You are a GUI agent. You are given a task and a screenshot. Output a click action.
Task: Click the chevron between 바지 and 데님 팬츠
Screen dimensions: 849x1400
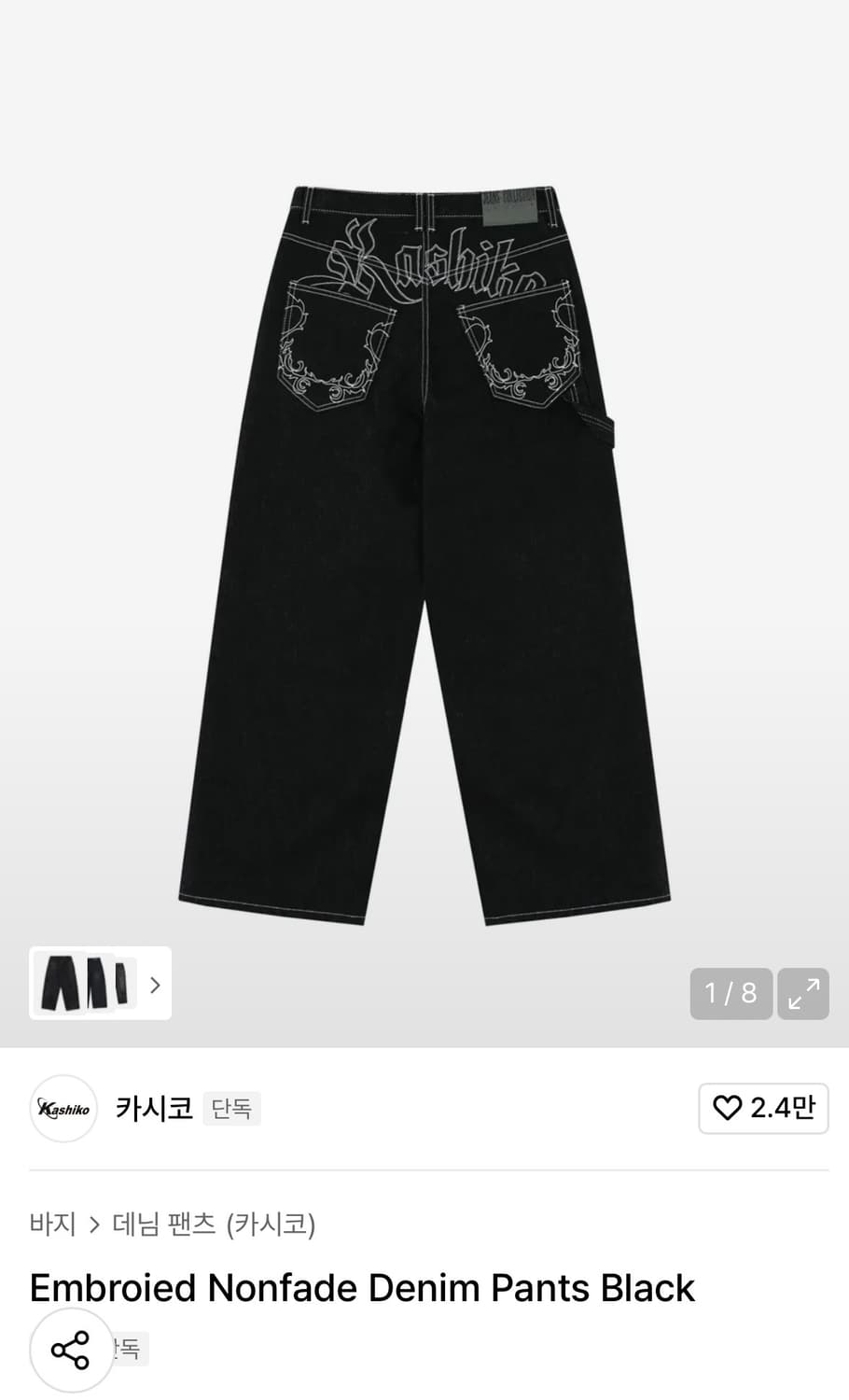coord(93,1224)
